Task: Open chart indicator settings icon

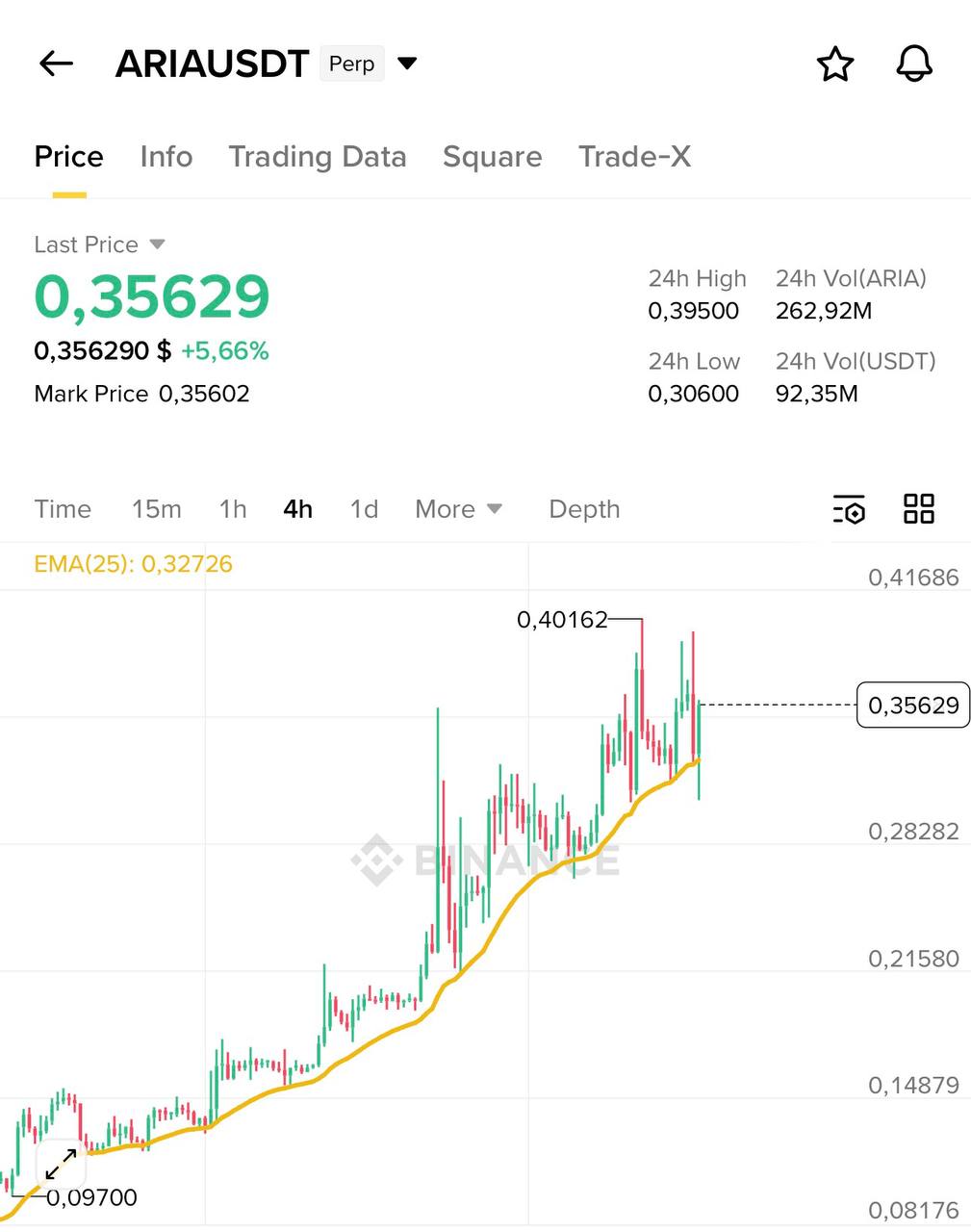Action: pyautogui.click(x=848, y=509)
